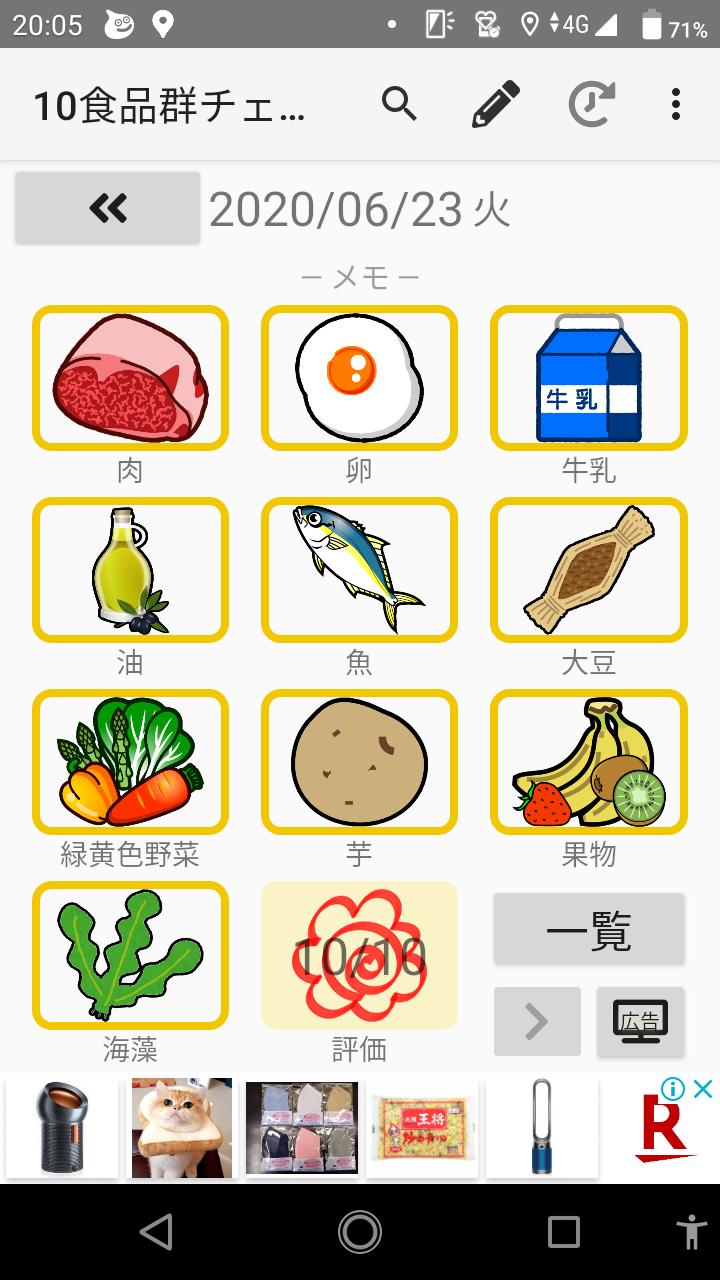This screenshot has height=1280, width=720.
Task: Tap the 広告 ad monitor button
Action: click(640, 1021)
